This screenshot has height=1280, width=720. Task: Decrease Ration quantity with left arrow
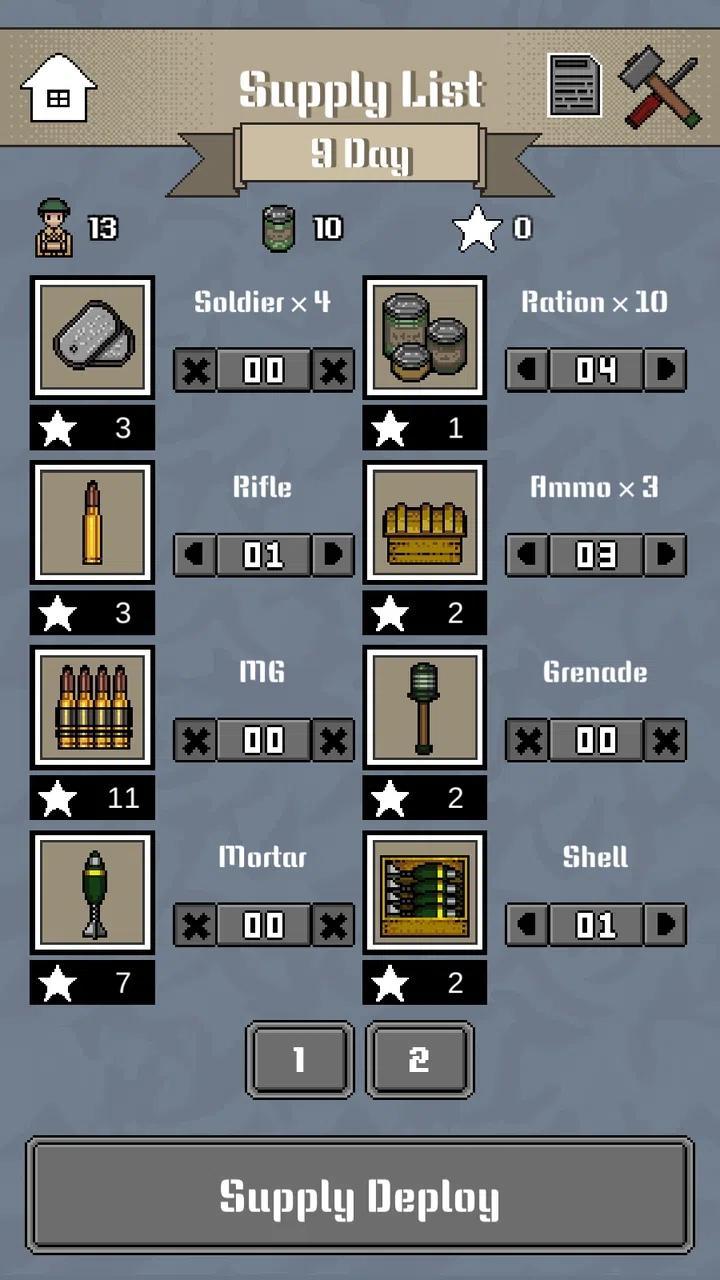(527, 370)
